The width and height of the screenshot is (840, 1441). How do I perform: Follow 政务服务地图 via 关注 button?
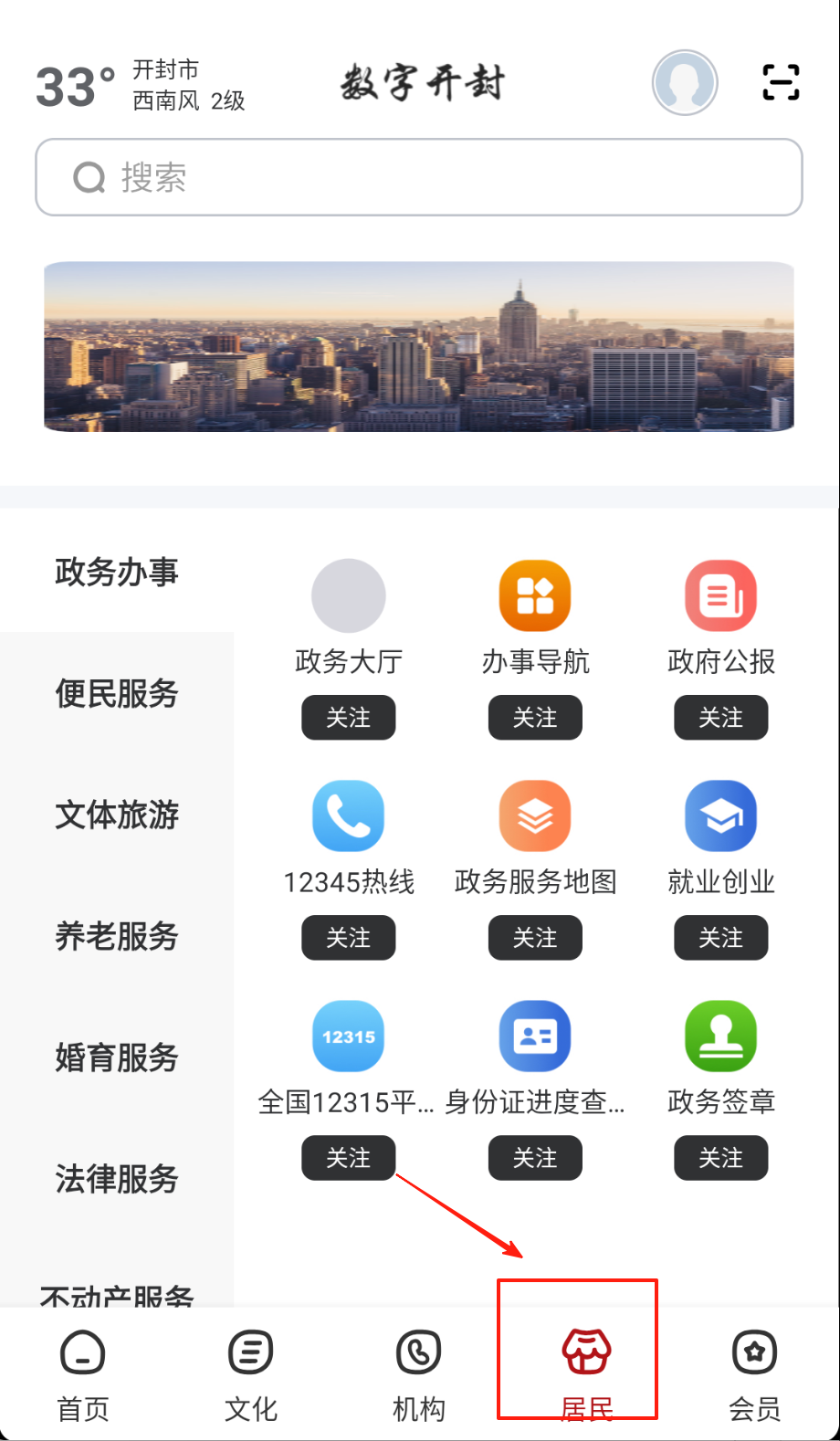(x=535, y=938)
